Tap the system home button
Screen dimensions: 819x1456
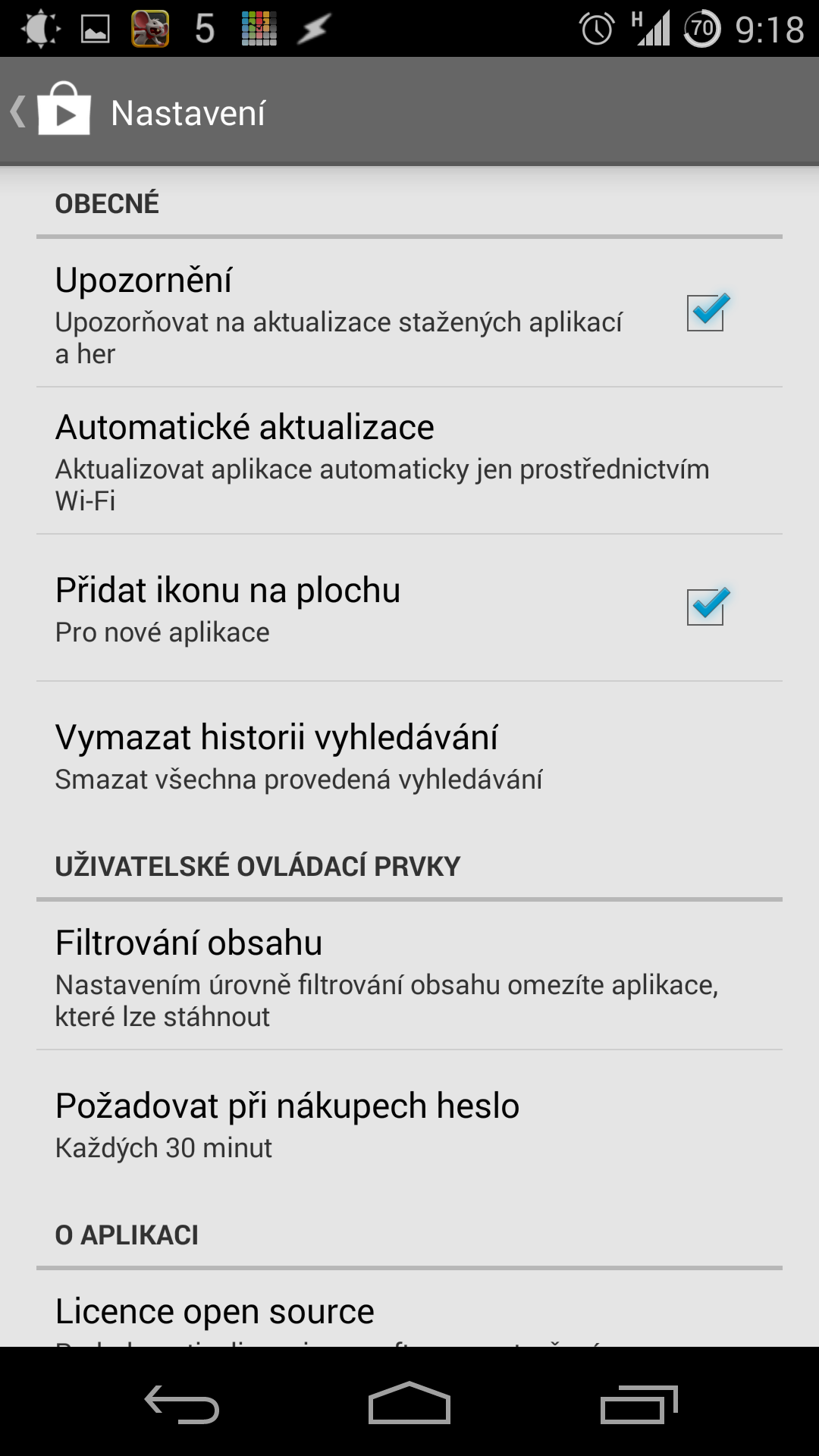(409, 1403)
